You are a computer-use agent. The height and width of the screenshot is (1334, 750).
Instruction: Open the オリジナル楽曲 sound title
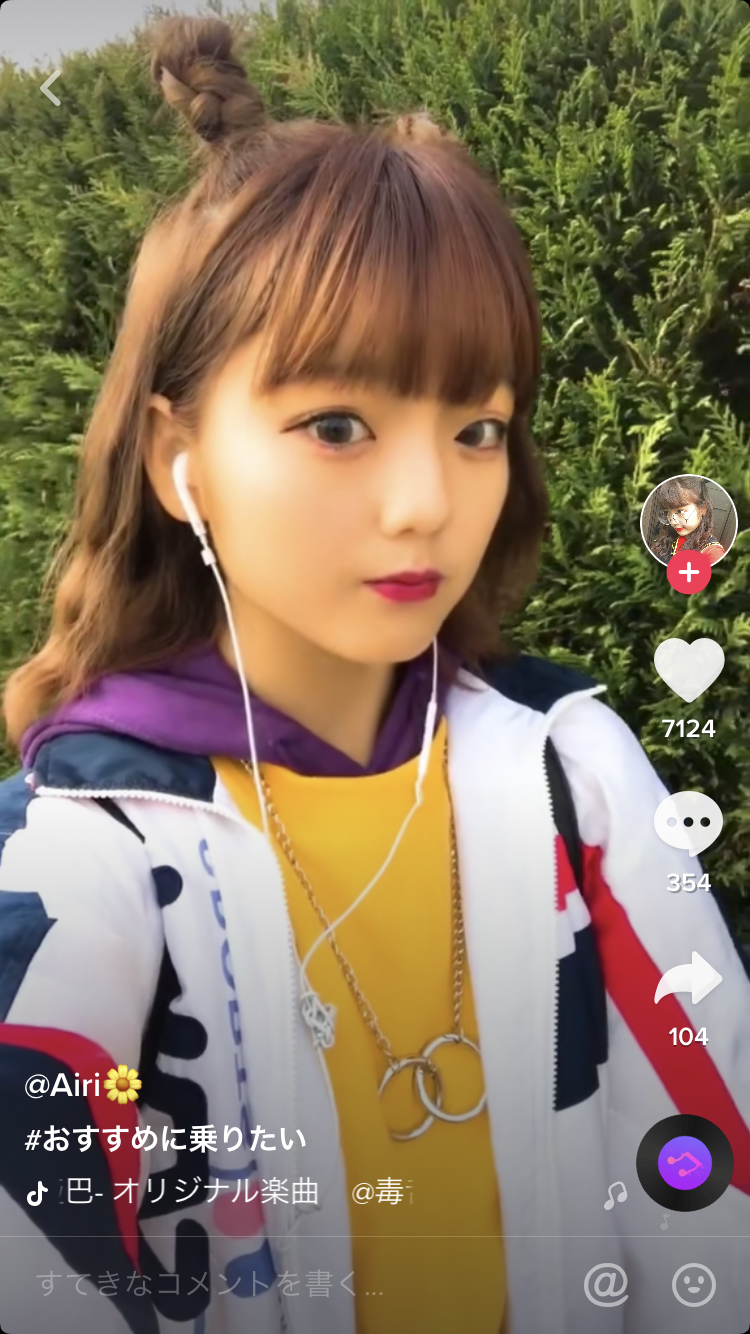(x=190, y=1192)
